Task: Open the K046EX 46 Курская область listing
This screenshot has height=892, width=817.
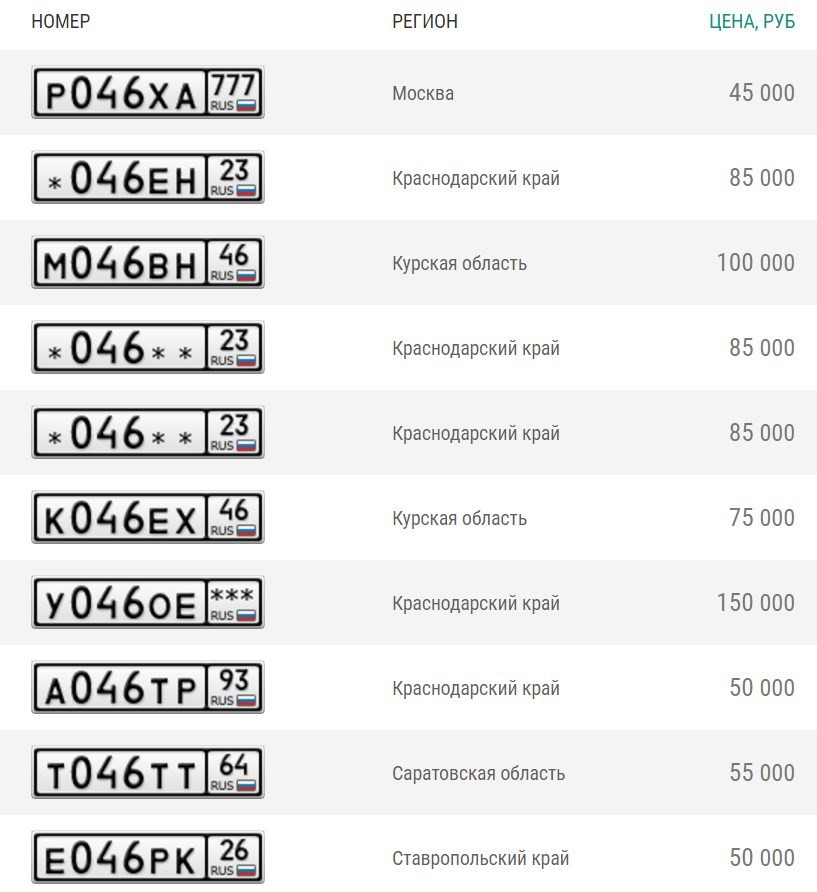Action: (148, 518)
